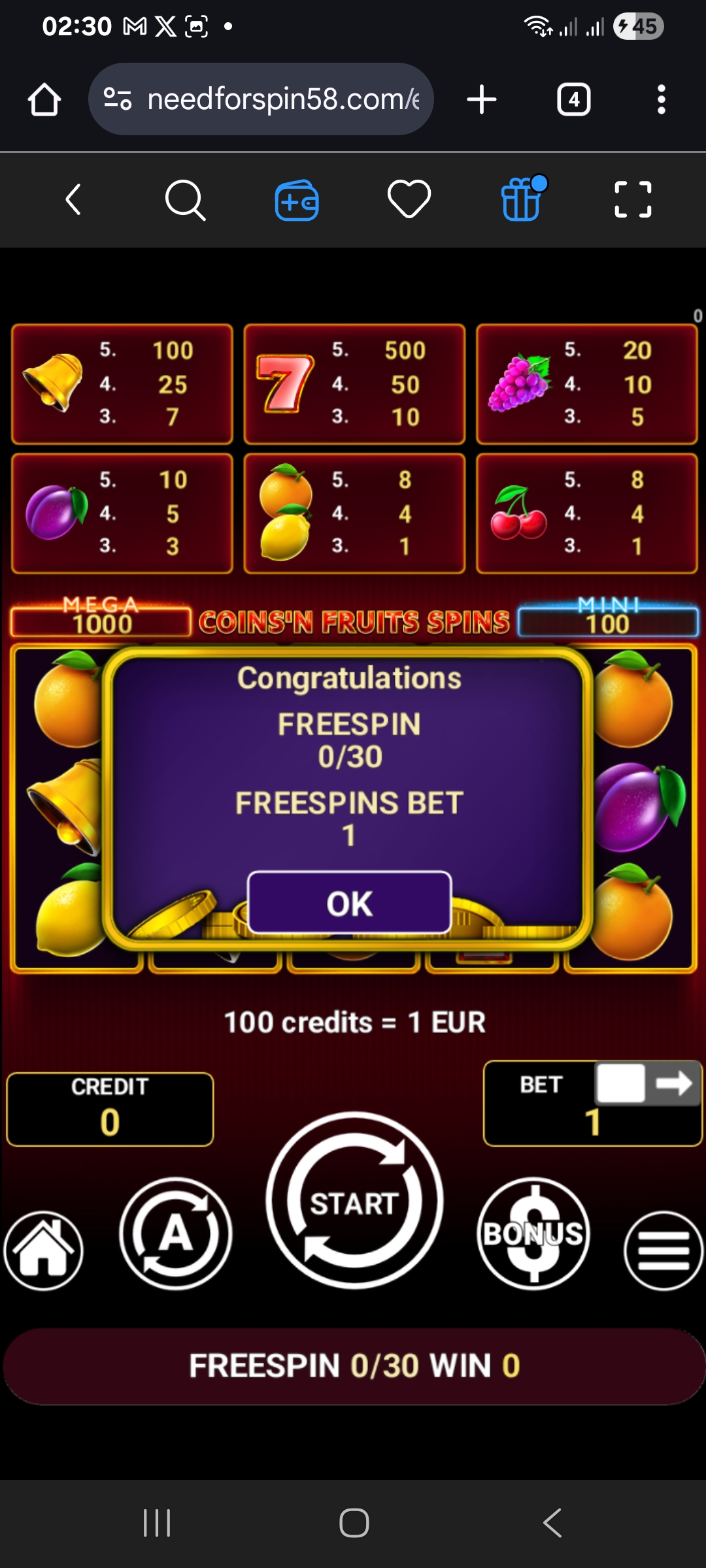Open the gift box rewards
Image resolution: width=706 pixels, height=1568 pixels.
(x=522, y=199)
